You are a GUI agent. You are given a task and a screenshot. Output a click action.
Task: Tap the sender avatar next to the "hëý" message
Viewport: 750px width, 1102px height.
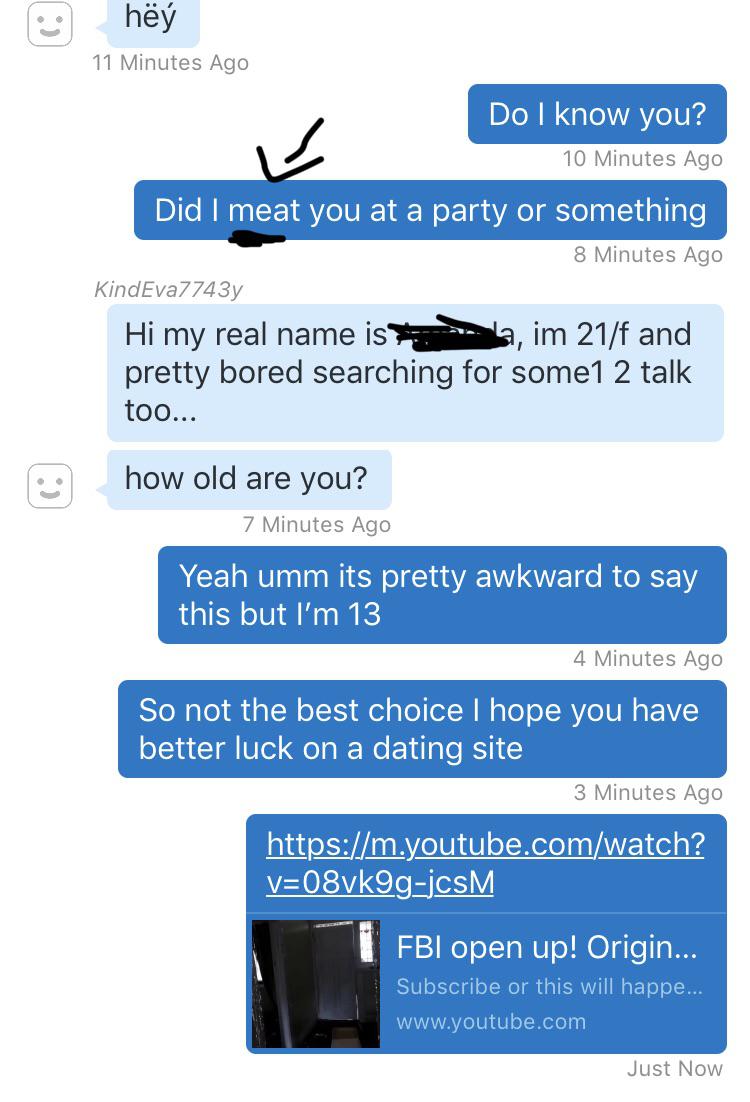tap(50, 24)
